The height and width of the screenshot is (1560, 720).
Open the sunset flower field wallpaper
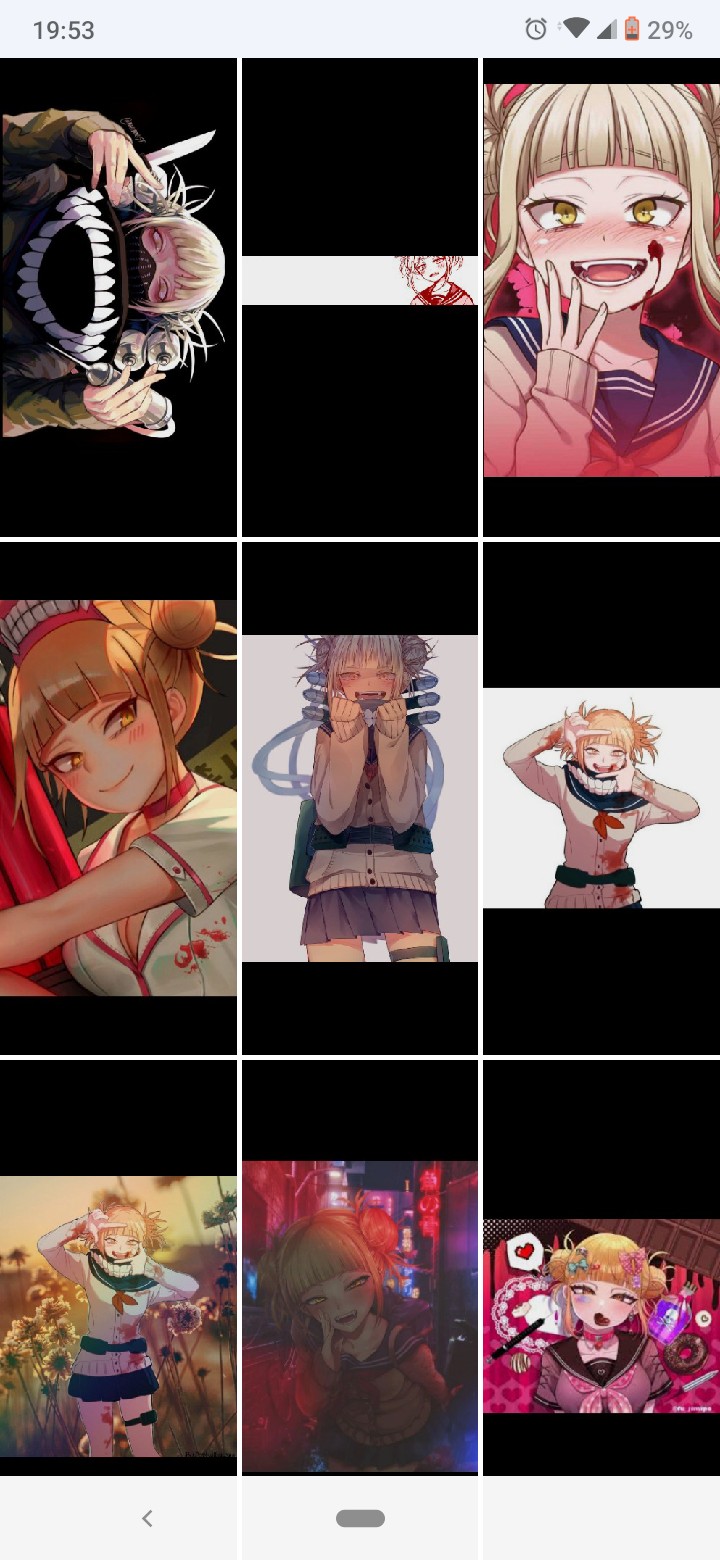pos(118,1268)
